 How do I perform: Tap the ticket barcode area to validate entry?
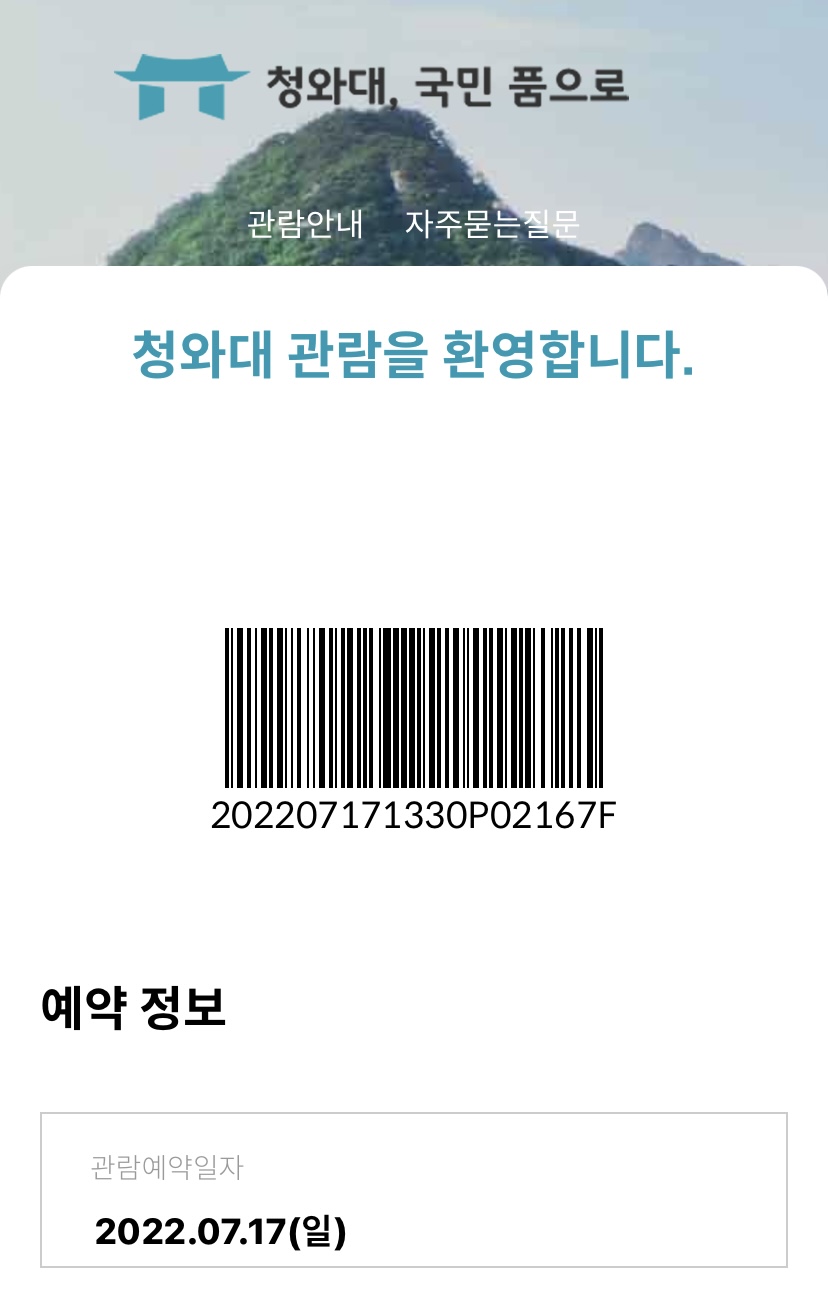pyautogui.click(x=414, y=705)
